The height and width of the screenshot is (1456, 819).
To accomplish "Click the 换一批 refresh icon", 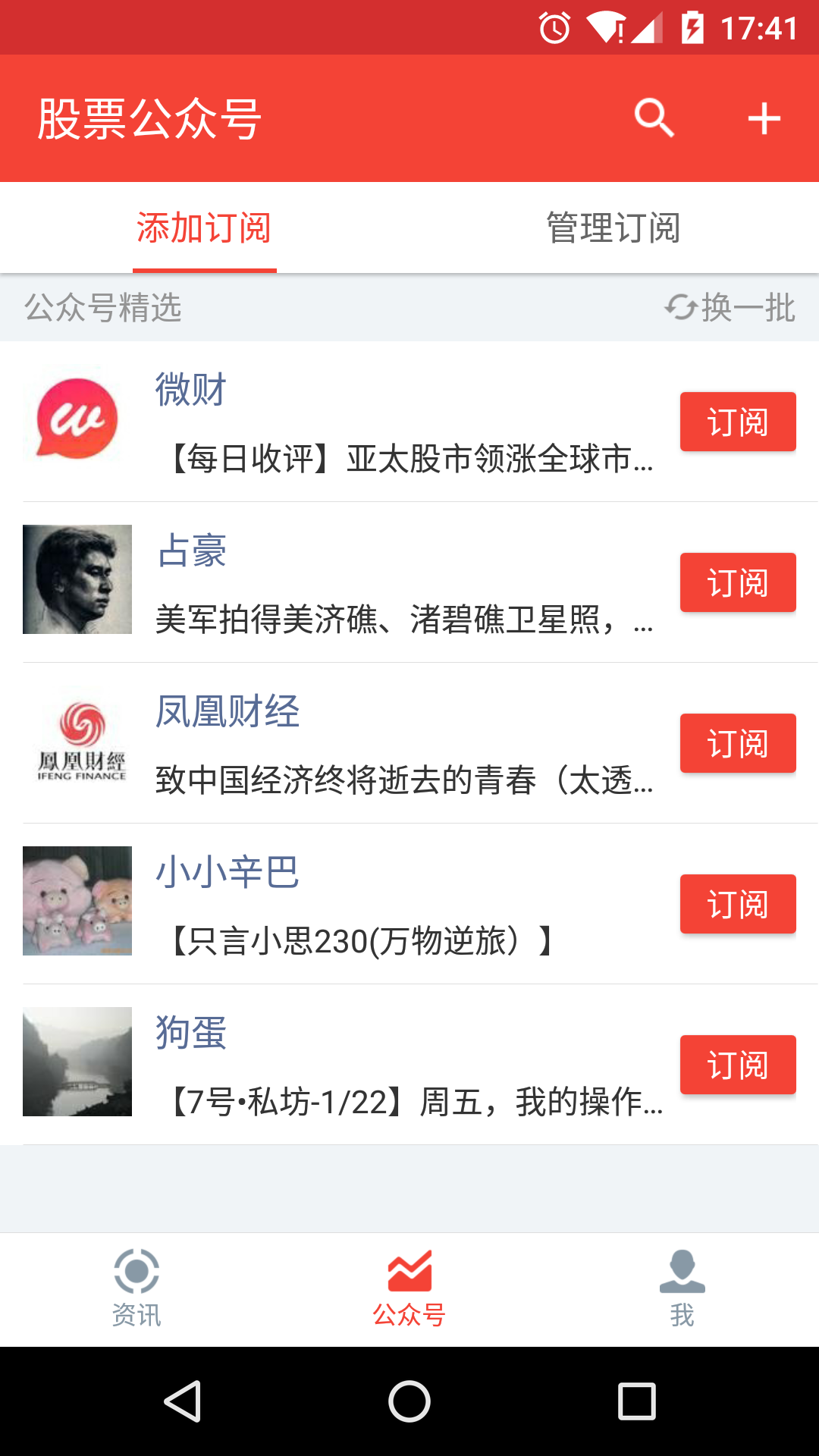I will [681, 308].
